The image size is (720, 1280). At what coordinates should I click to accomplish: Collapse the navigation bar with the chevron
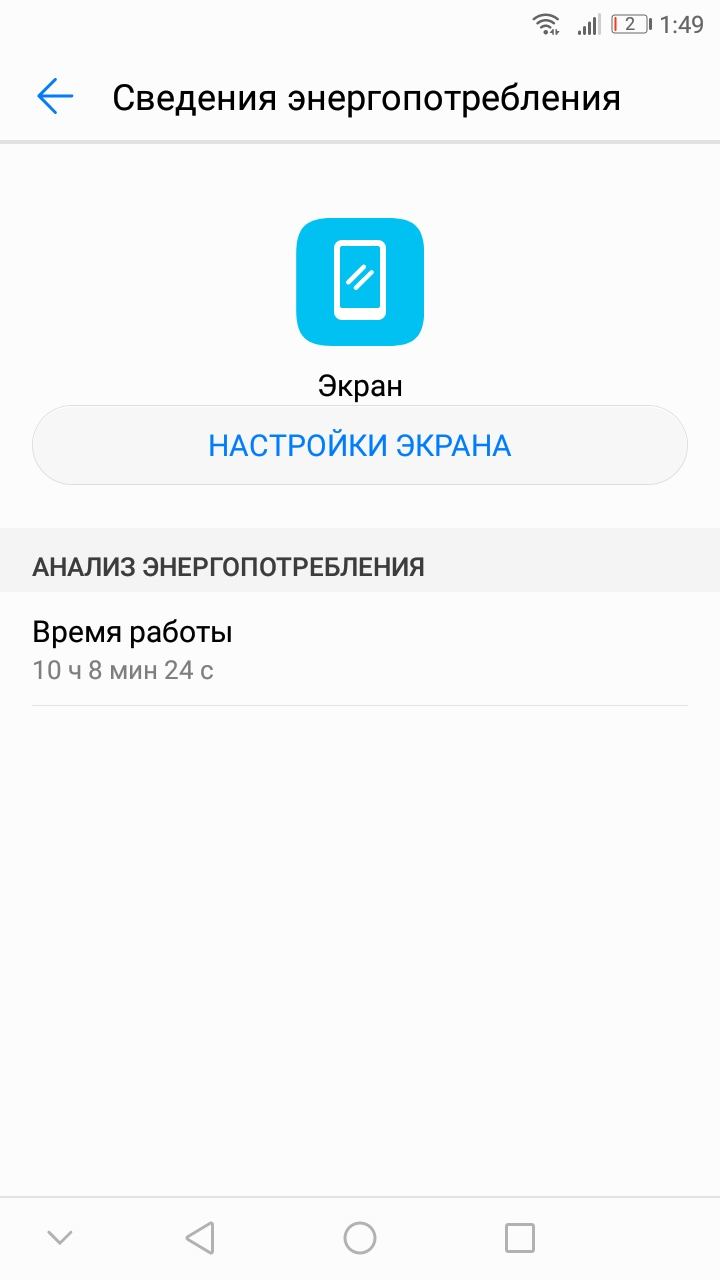click(58, 1237)
